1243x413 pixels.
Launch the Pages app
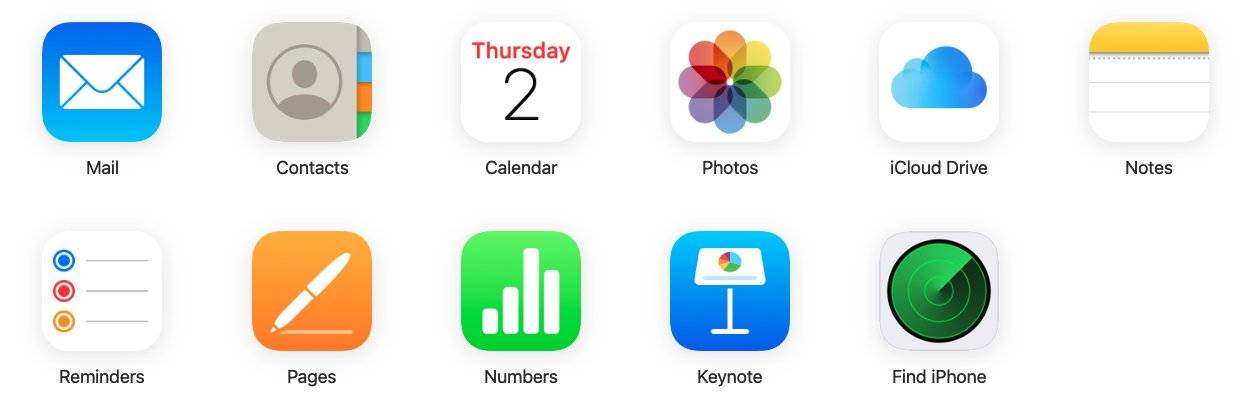click(312, 291)
